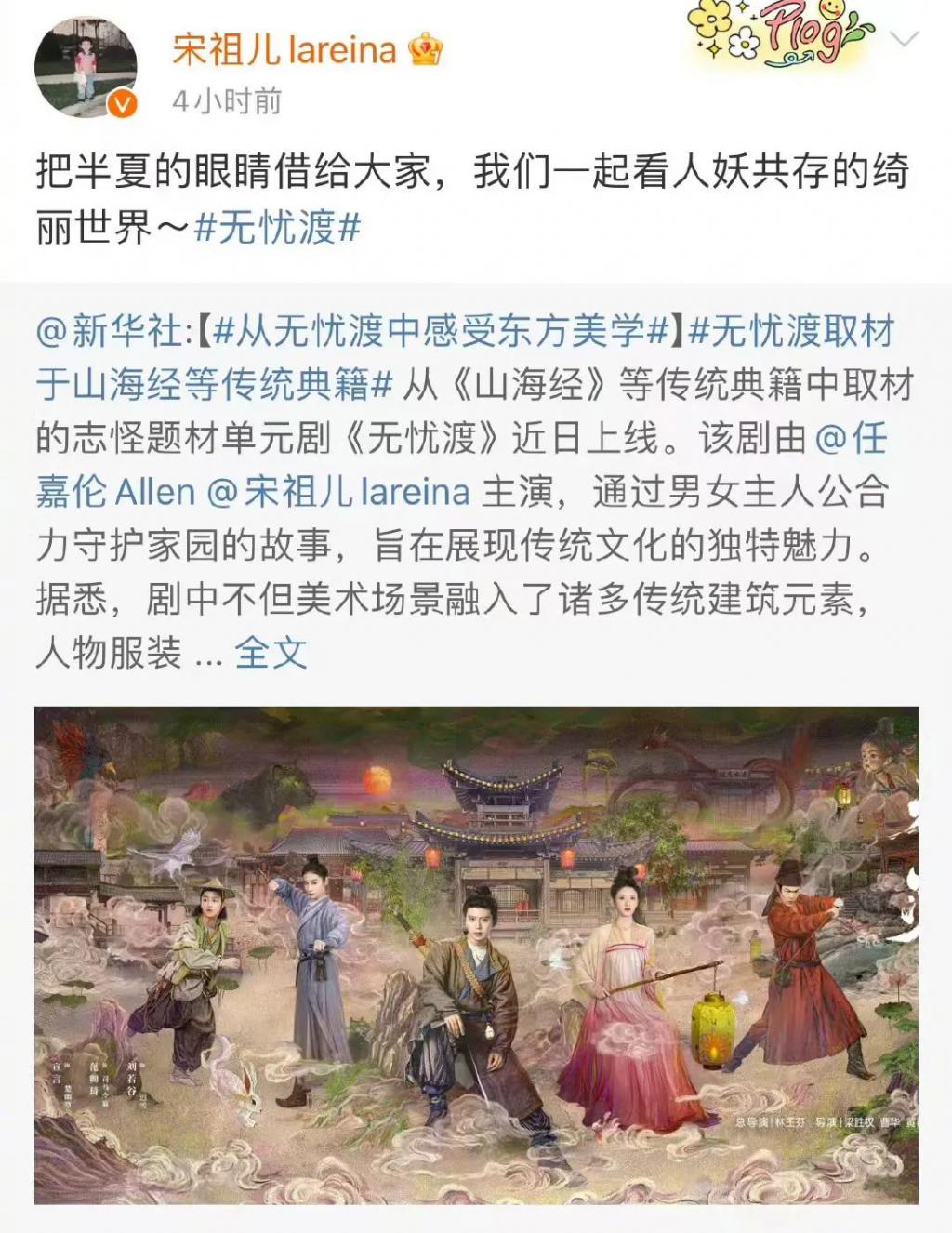This screenshot has height=1233, width=952.
Task: Open the #无忧渡# hashtag topic
Action: click(277, 226)
